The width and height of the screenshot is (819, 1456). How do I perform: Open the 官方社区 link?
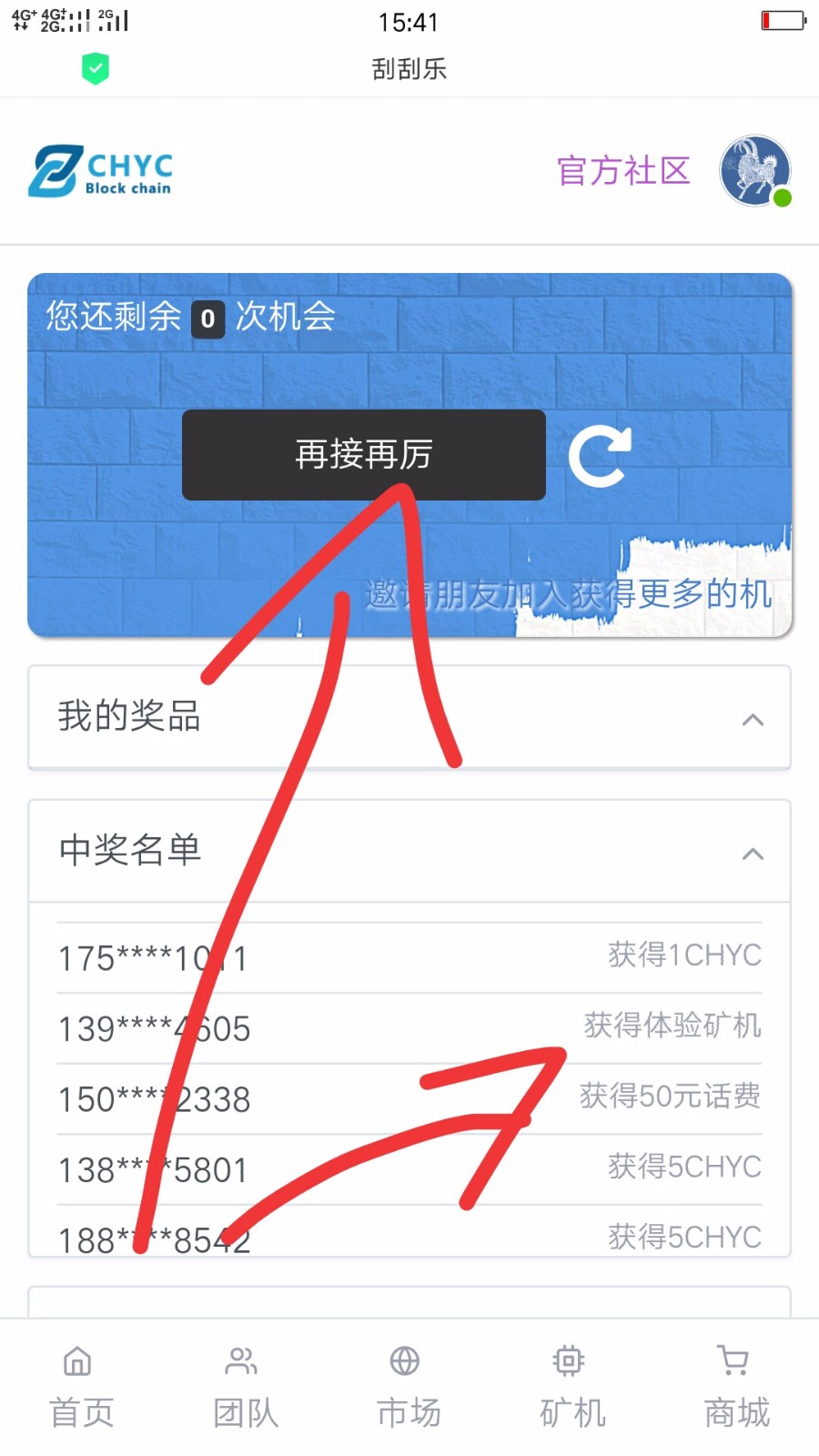tap(623, 171)
